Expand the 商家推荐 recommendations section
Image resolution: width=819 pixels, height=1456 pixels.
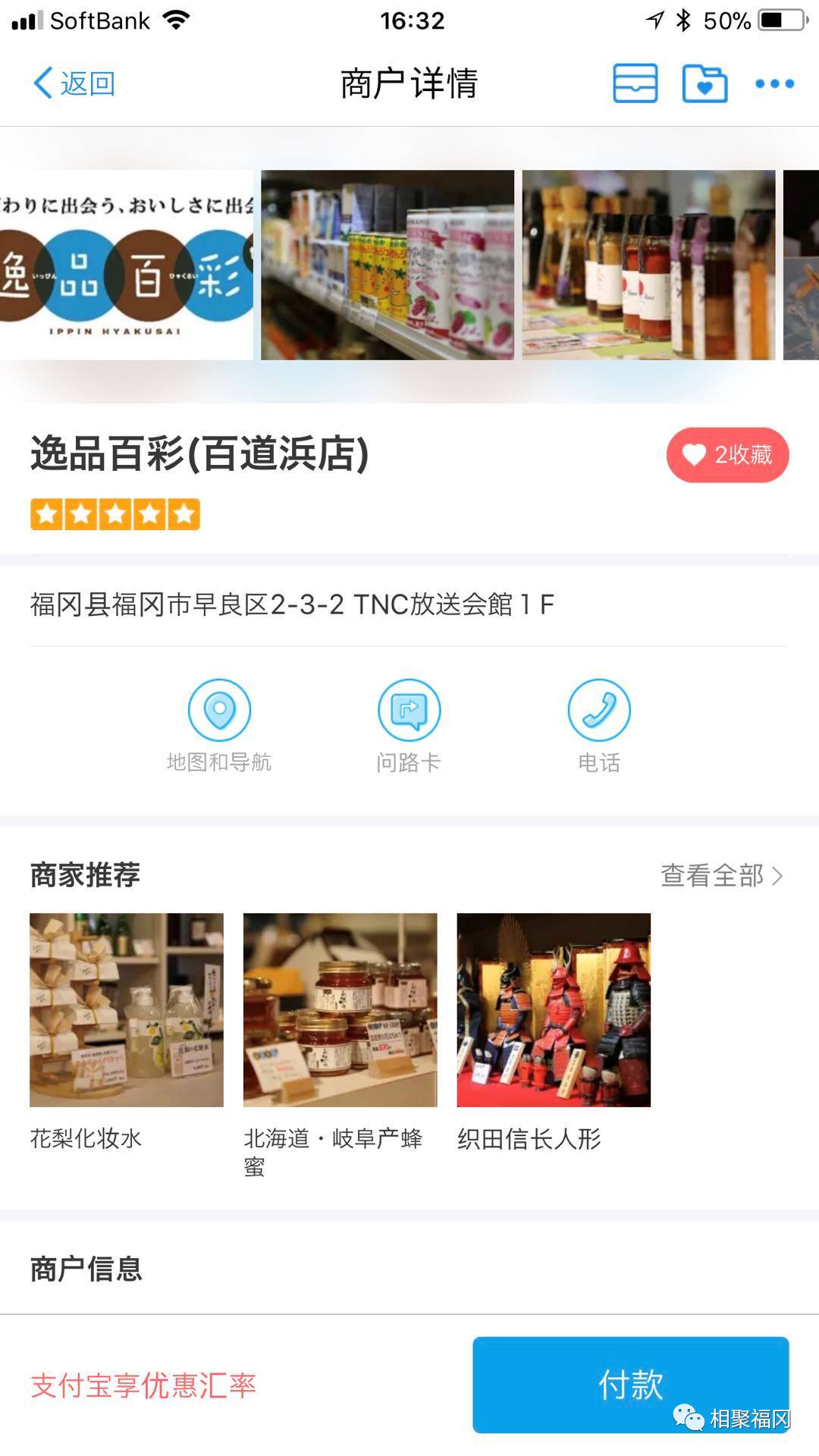click(85, 876)
